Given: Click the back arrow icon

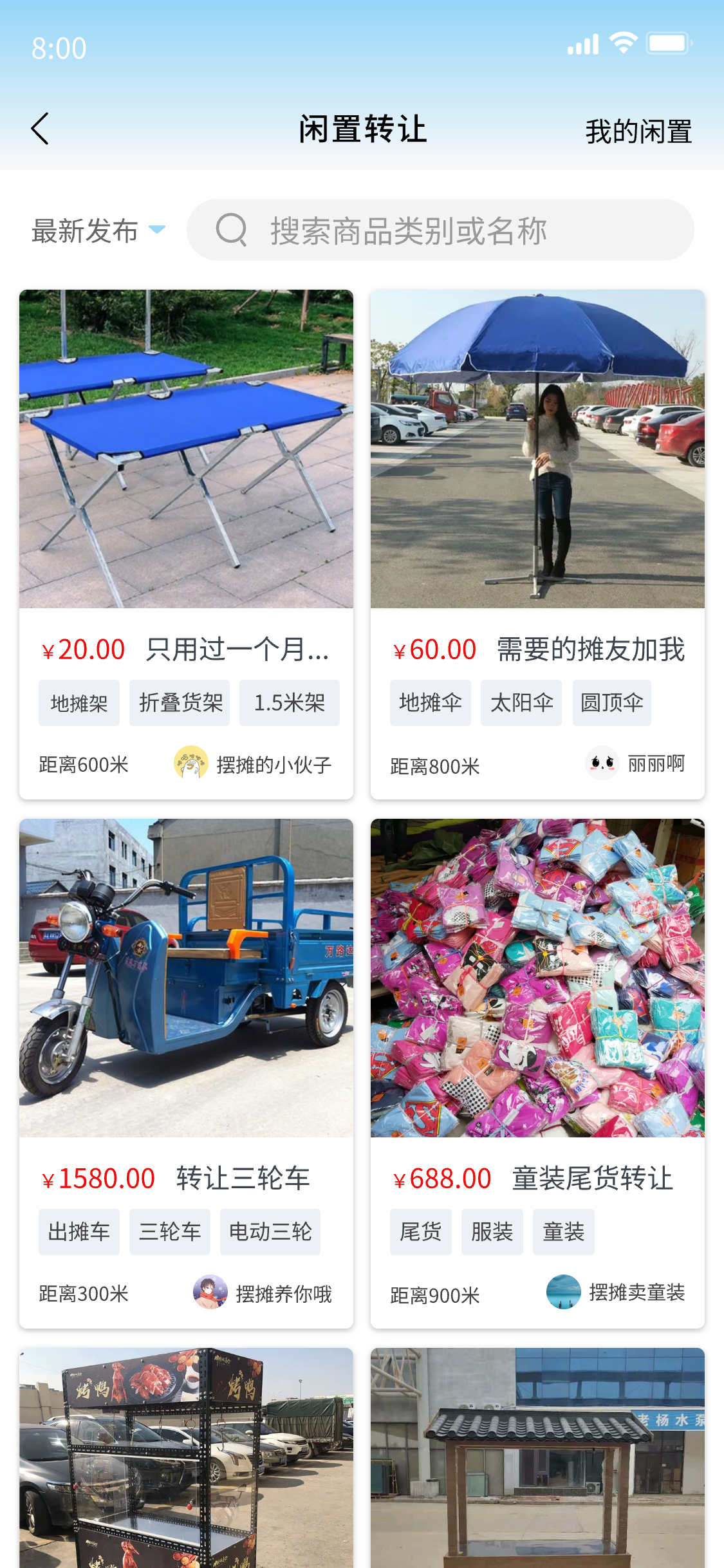Looking at the screenshot, I should tap(41, 129).
